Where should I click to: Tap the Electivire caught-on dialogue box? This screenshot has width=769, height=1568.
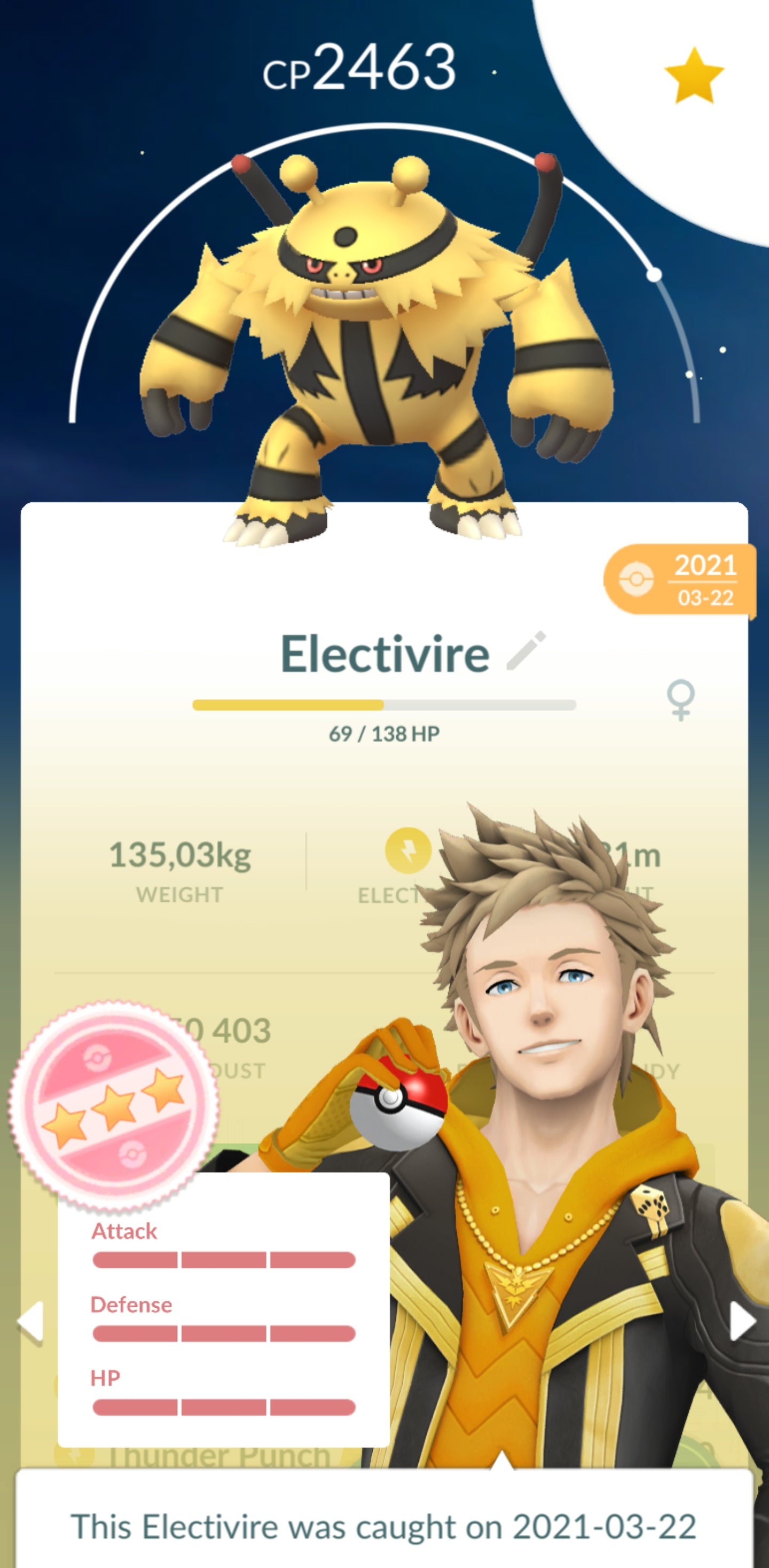point(384,1524)
